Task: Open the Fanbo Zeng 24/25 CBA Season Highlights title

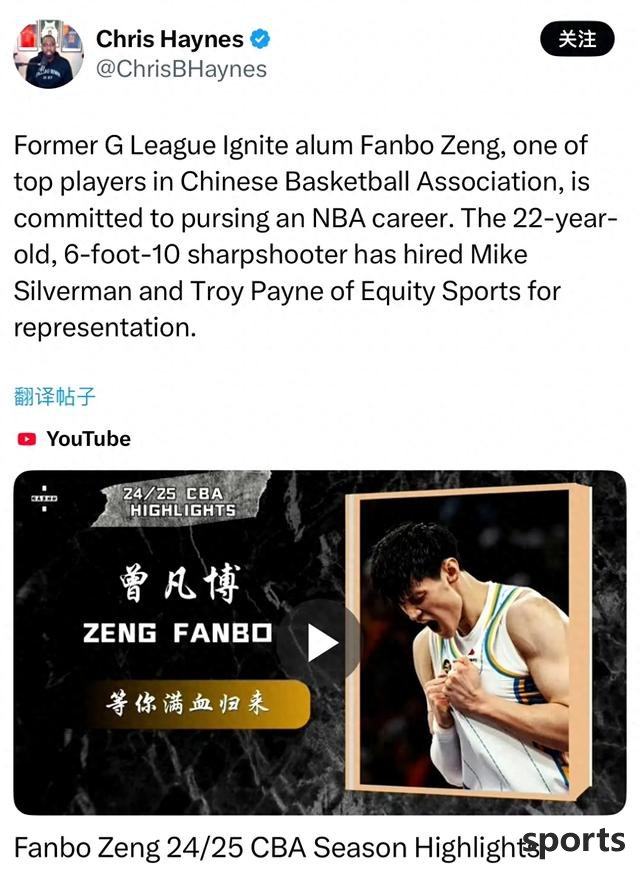Action: 270,847
